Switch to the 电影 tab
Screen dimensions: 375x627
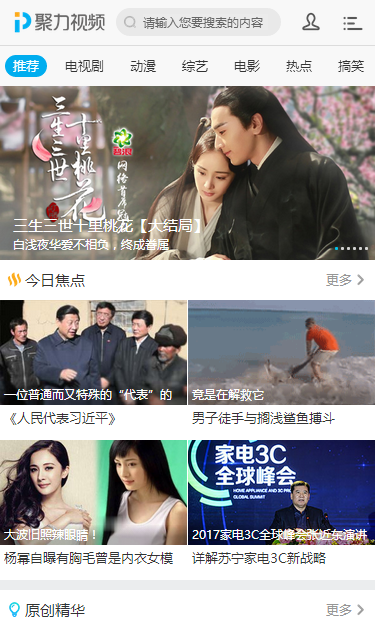pos(247,66)
